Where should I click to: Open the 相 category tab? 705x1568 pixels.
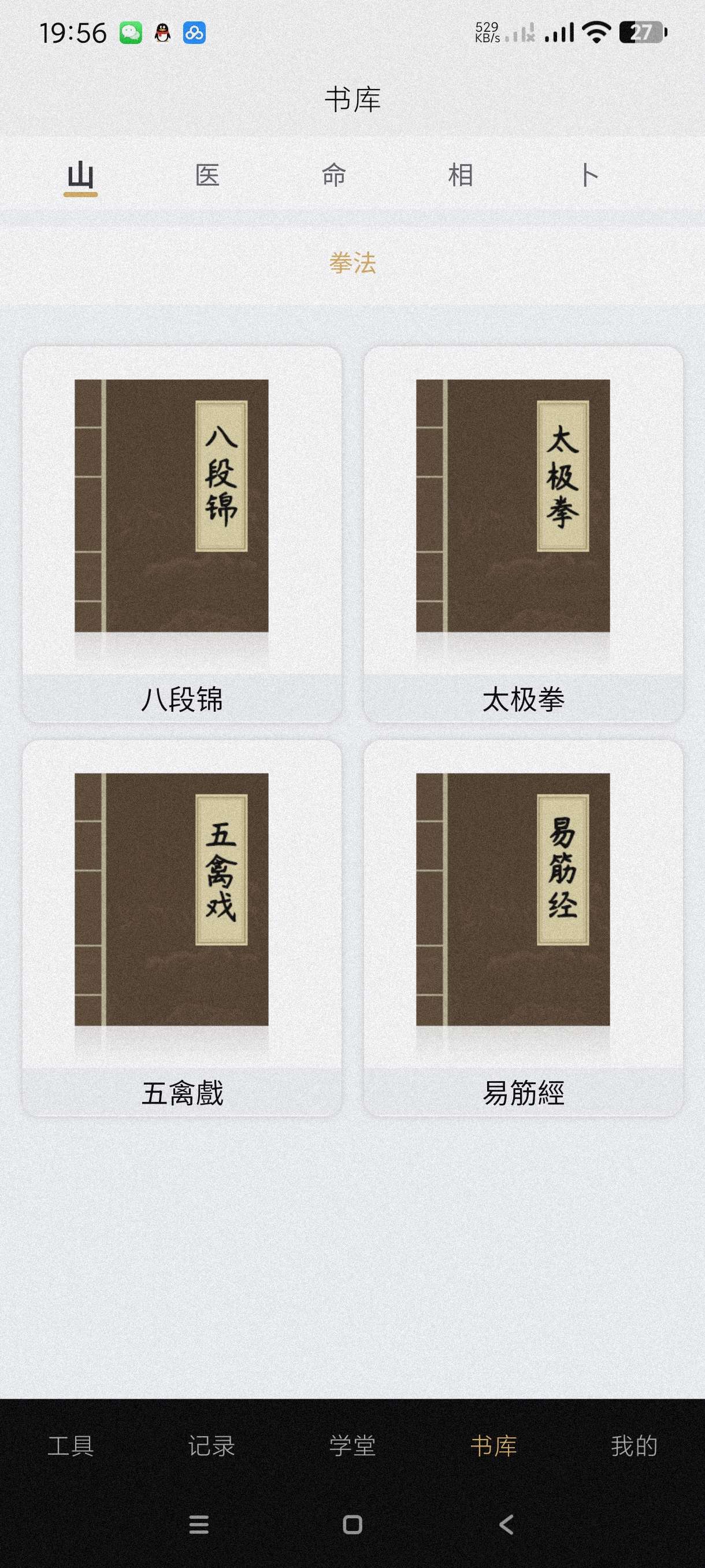(x=461, y=175)
